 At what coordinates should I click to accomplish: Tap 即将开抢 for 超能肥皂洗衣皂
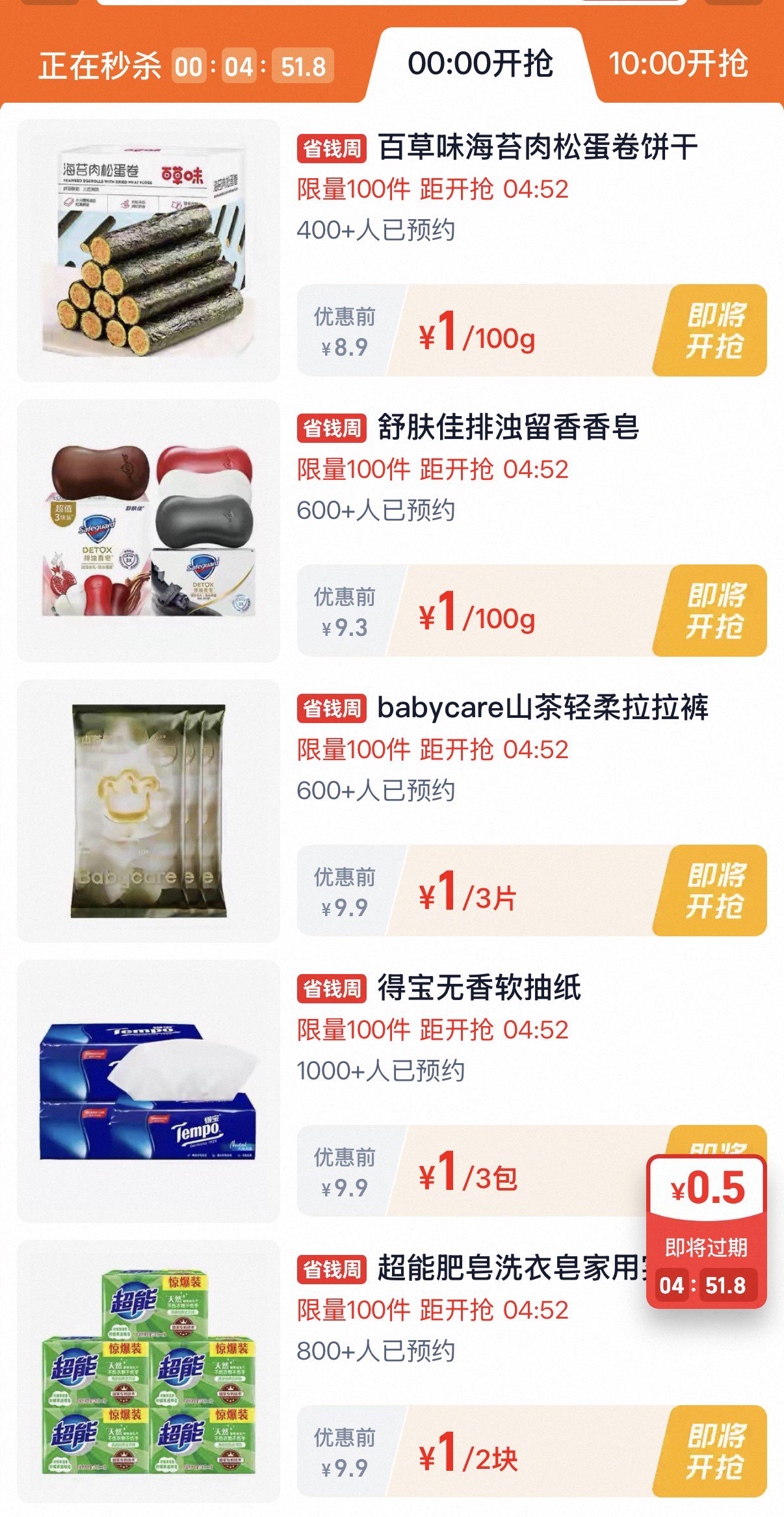click(714, 1451)
